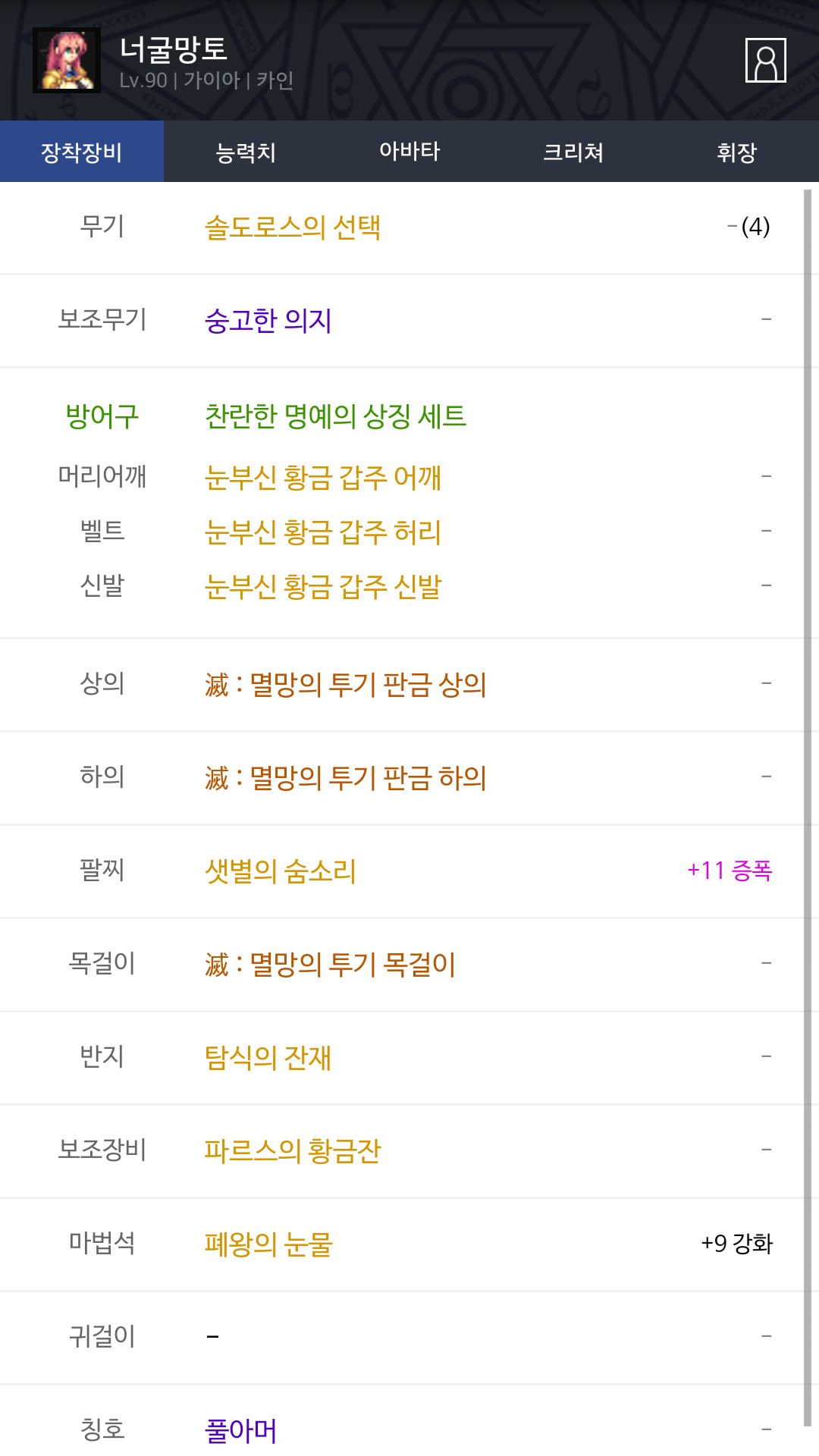Open the 크리쳐 tab
This screenshot has height=1456, width=819.
573,152
